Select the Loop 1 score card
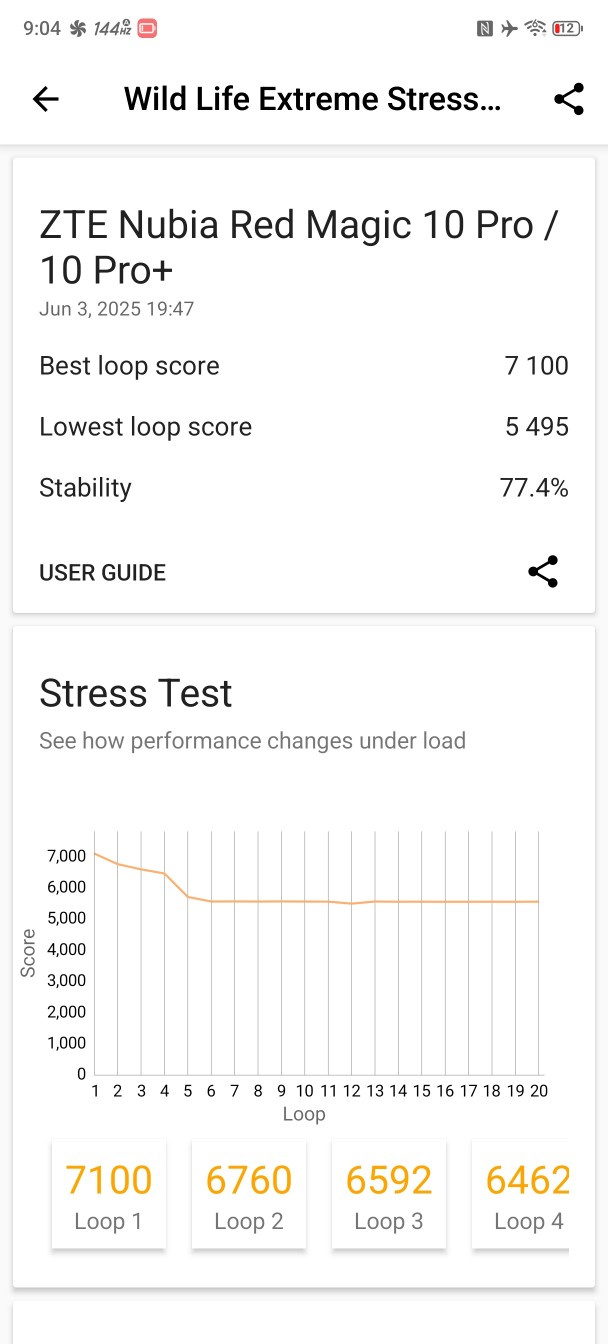 point(109,1195)
